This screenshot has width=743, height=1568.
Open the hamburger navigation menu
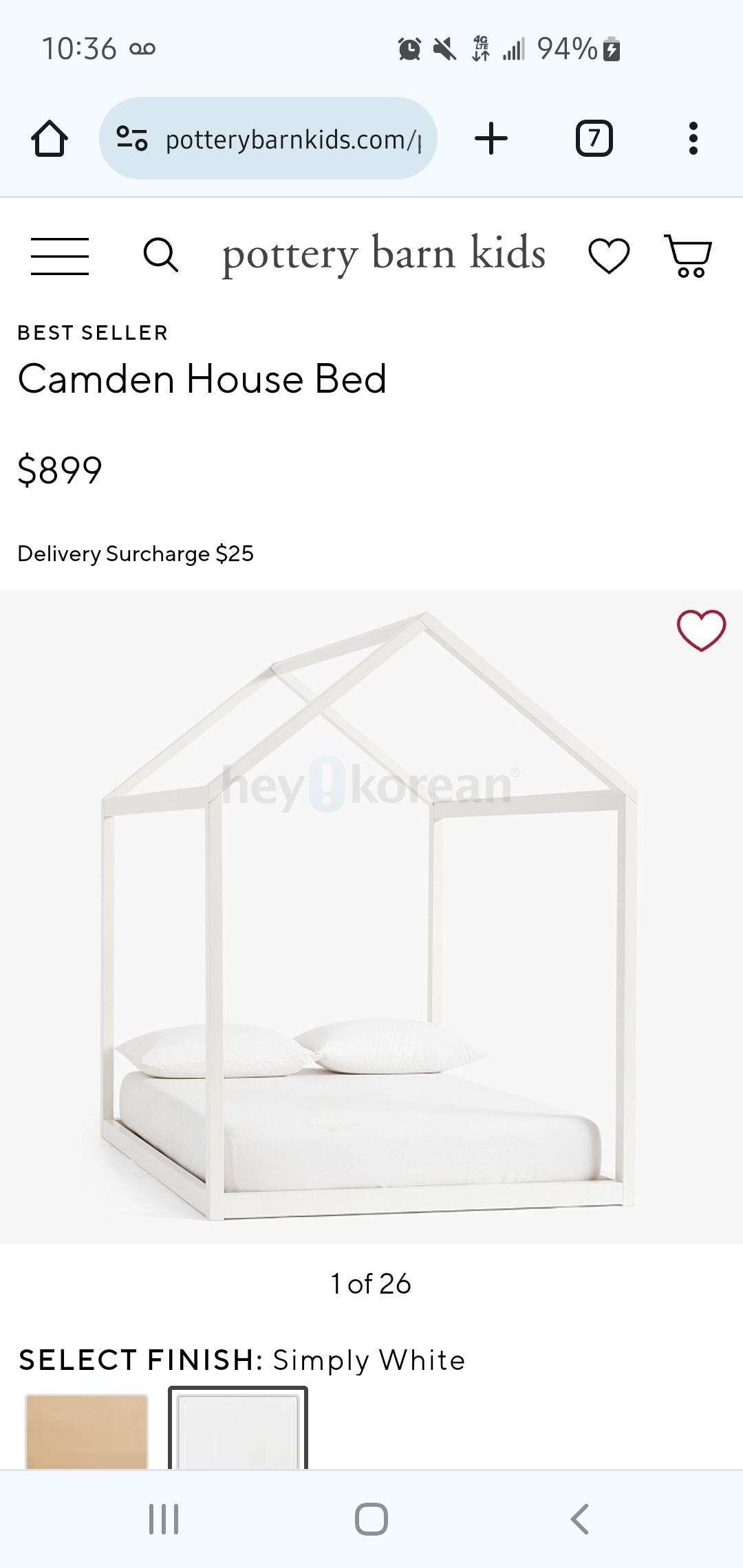click(60, 256)
